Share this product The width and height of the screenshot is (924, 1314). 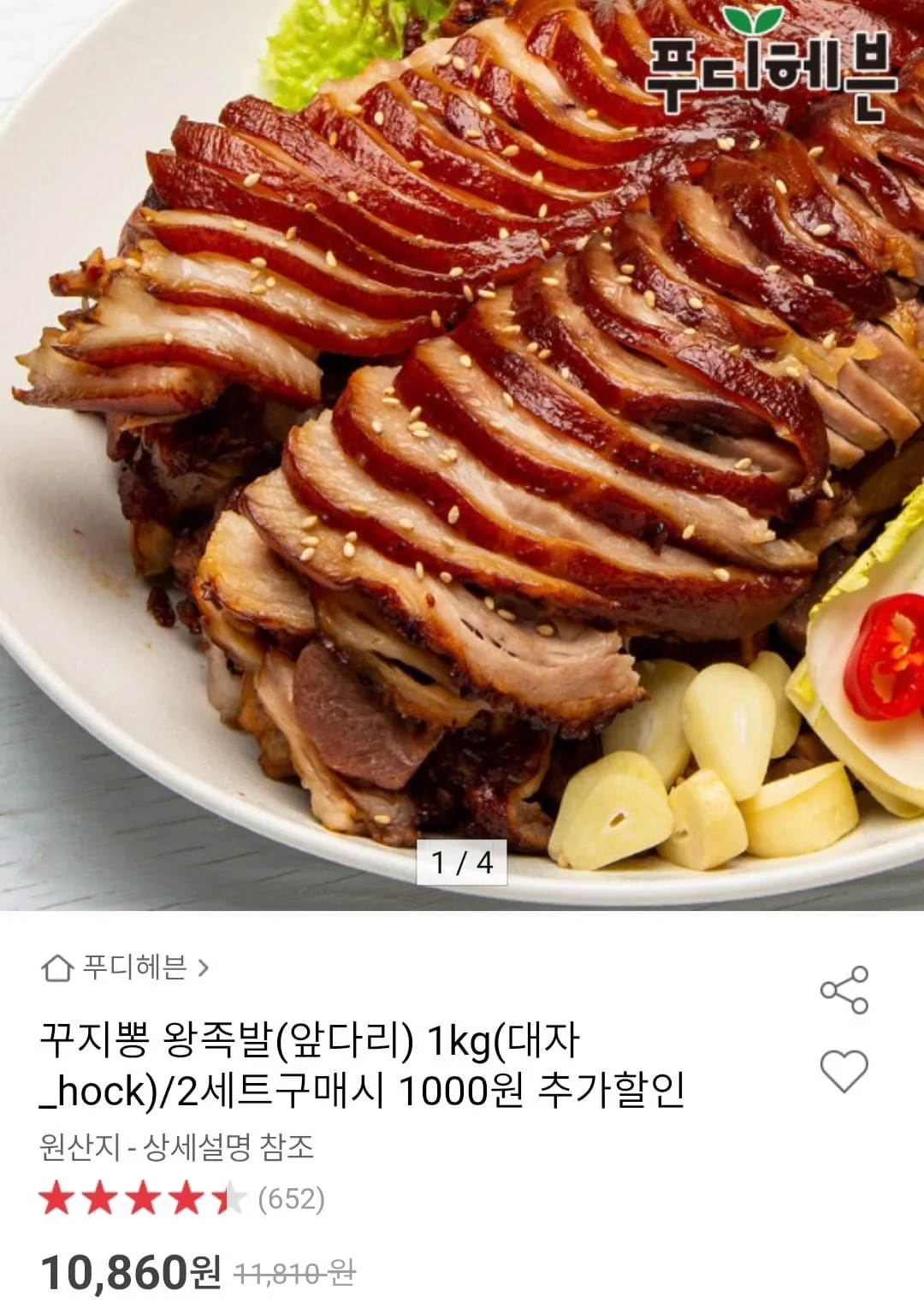[844, 990]
